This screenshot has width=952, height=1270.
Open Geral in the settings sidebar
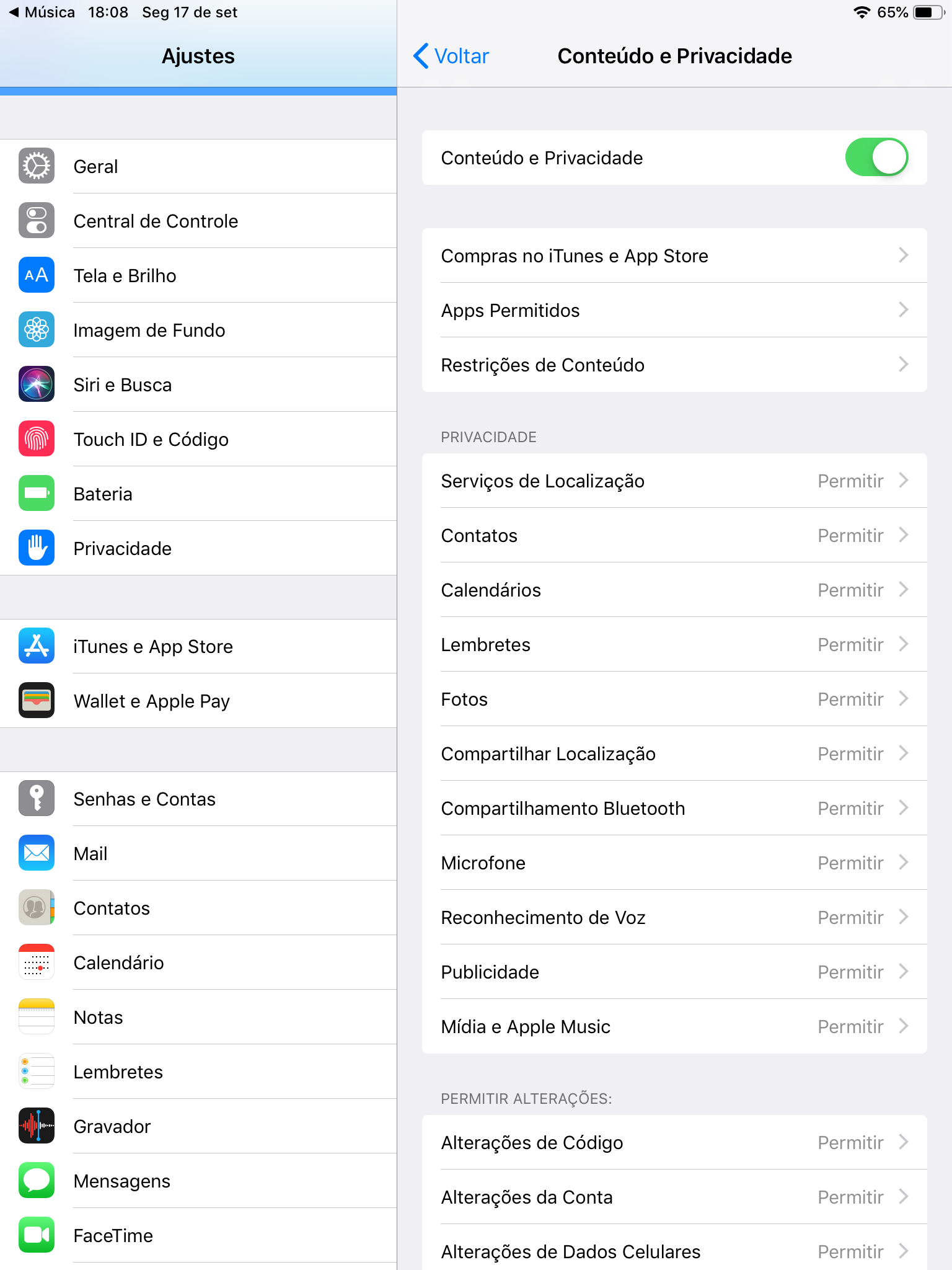198,166
